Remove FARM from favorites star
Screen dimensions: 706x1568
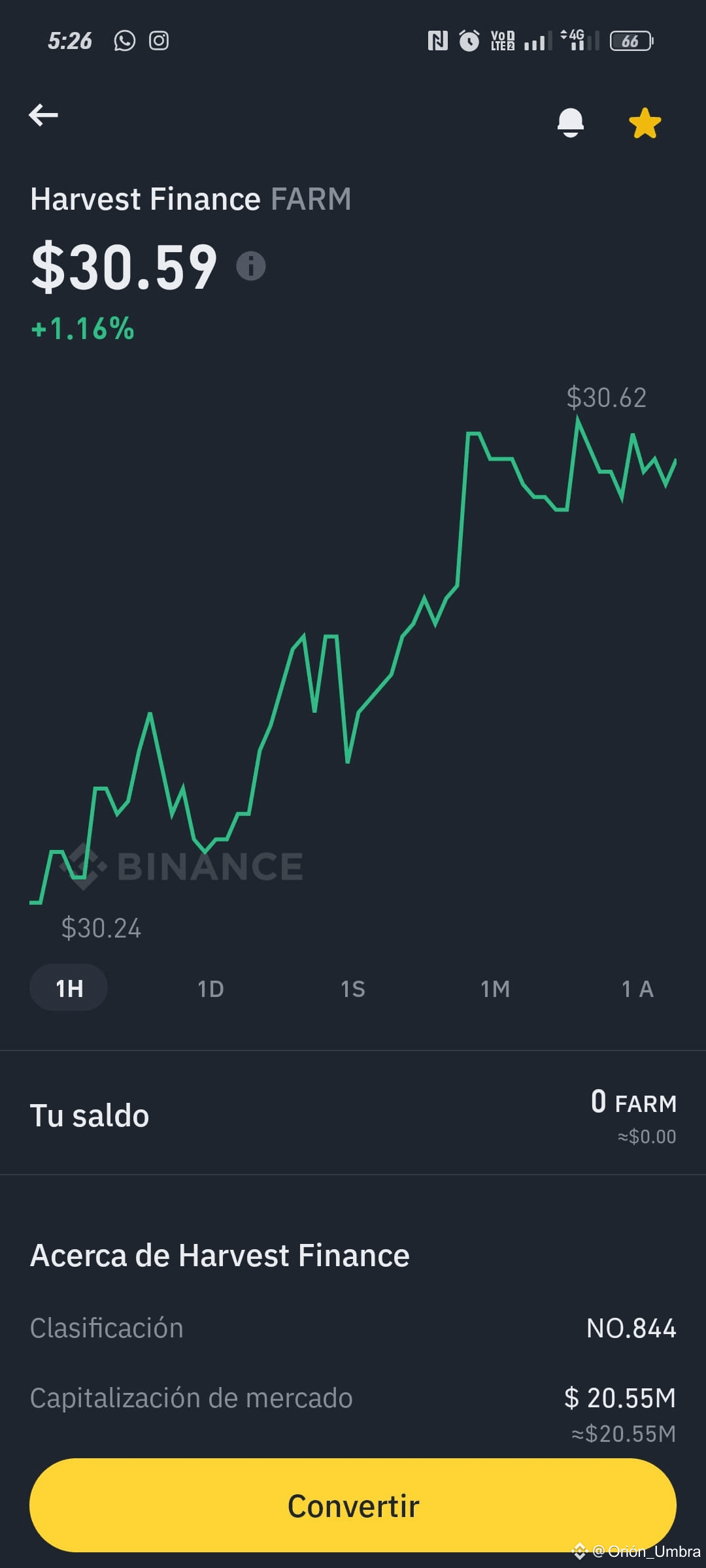tap(645, 123)
